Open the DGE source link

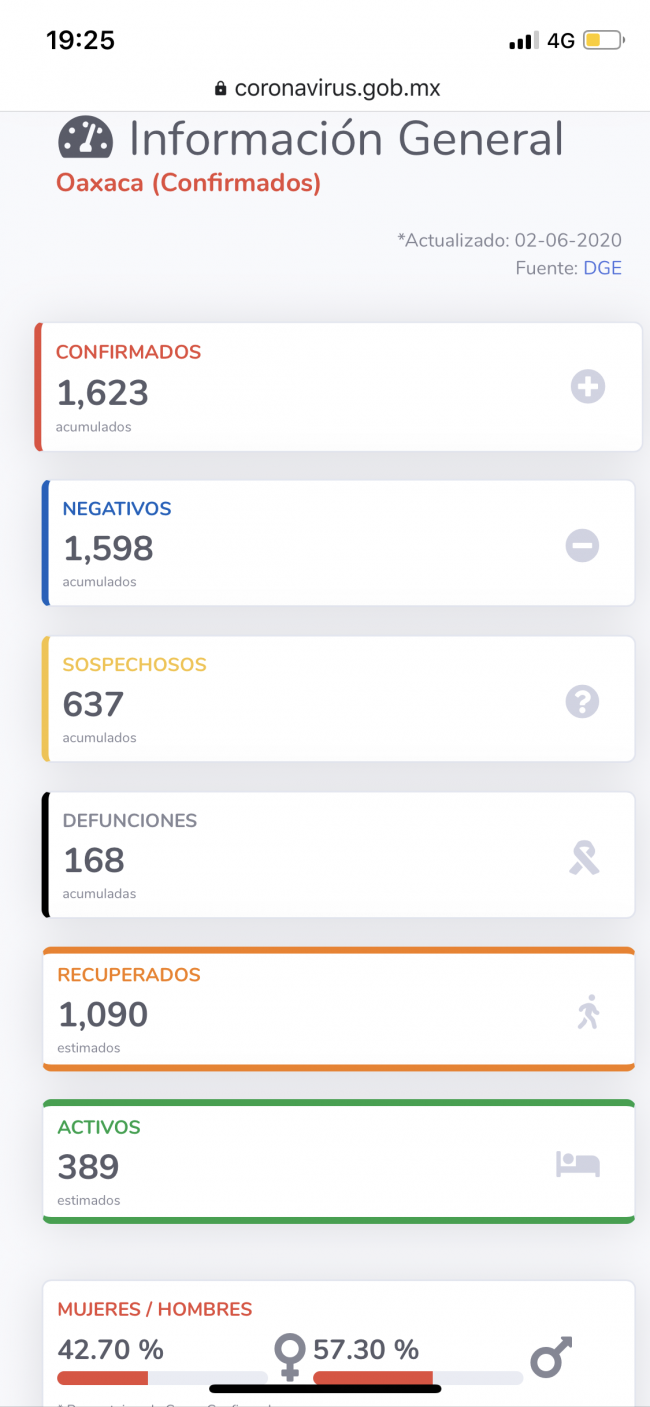click(x=602, y=268)
